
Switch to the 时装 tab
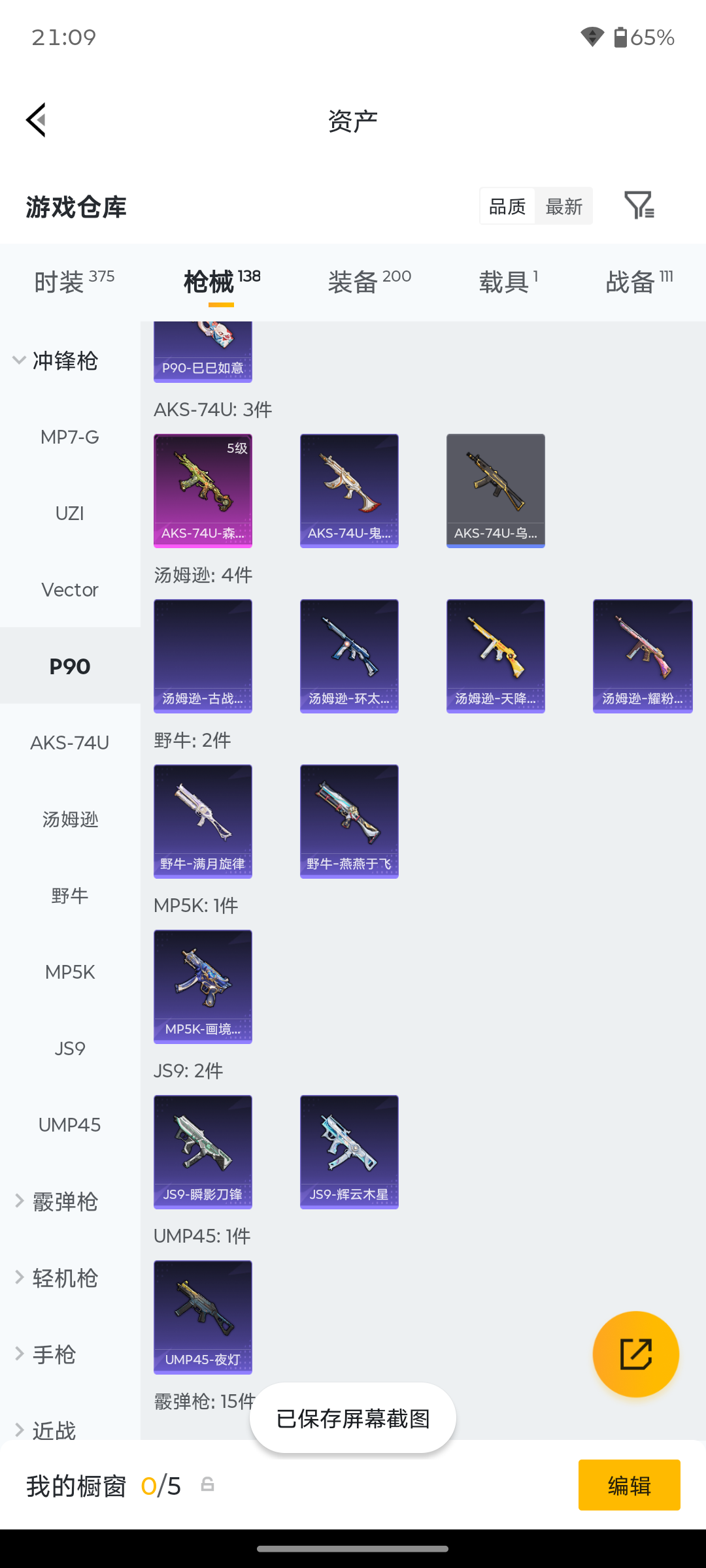74,282
